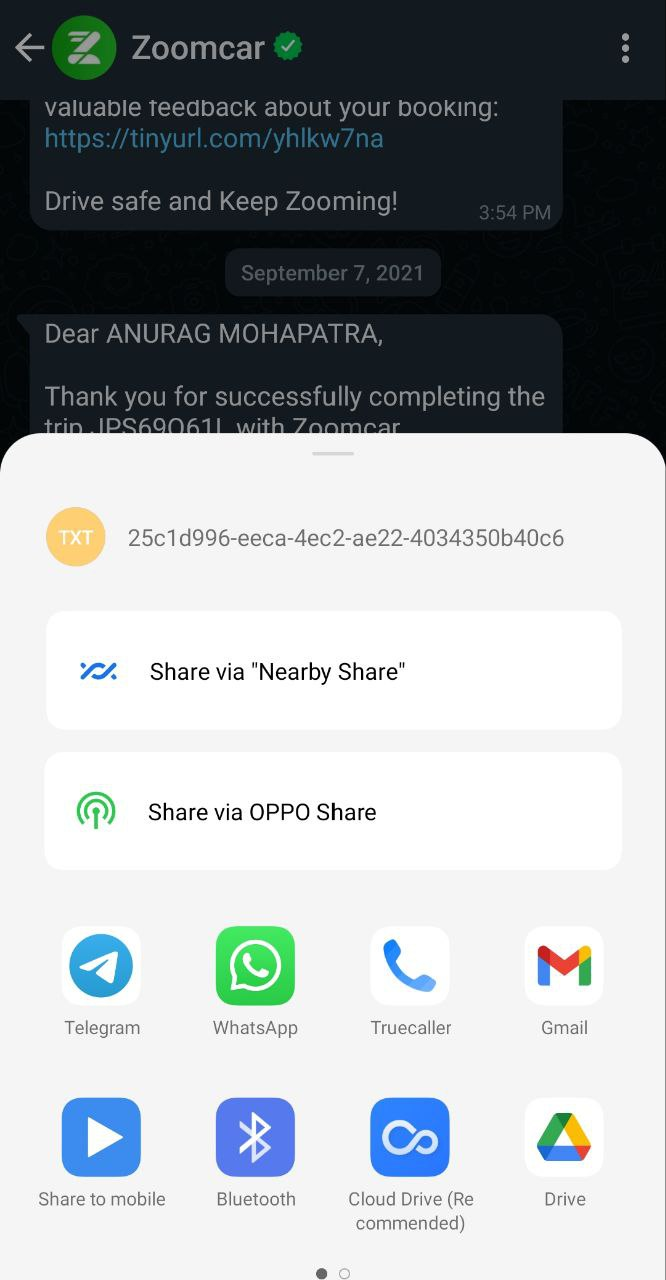
Task: Choose Share to mobile option
Action: pyautogui.click(x=101, y=1153)
